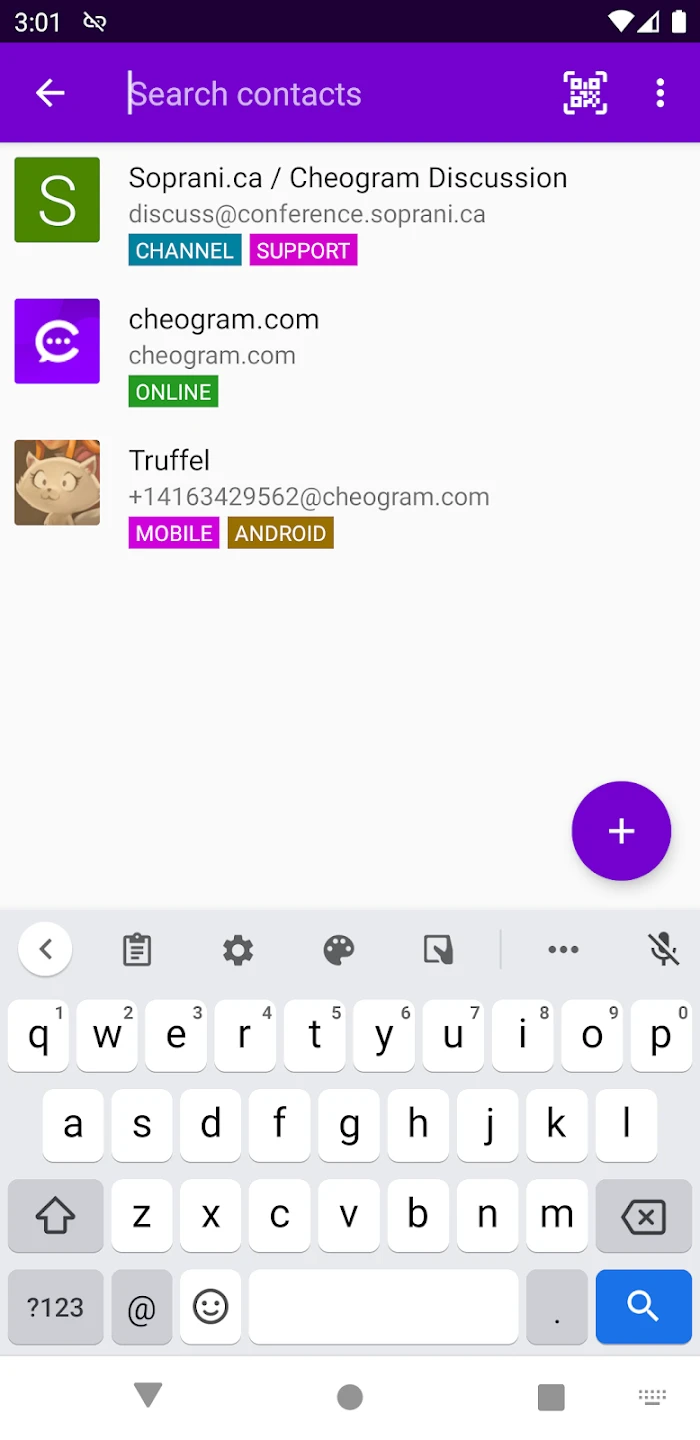
Task: Collapse the keyboard toolbar with chevron
Action: pos(45,950)
